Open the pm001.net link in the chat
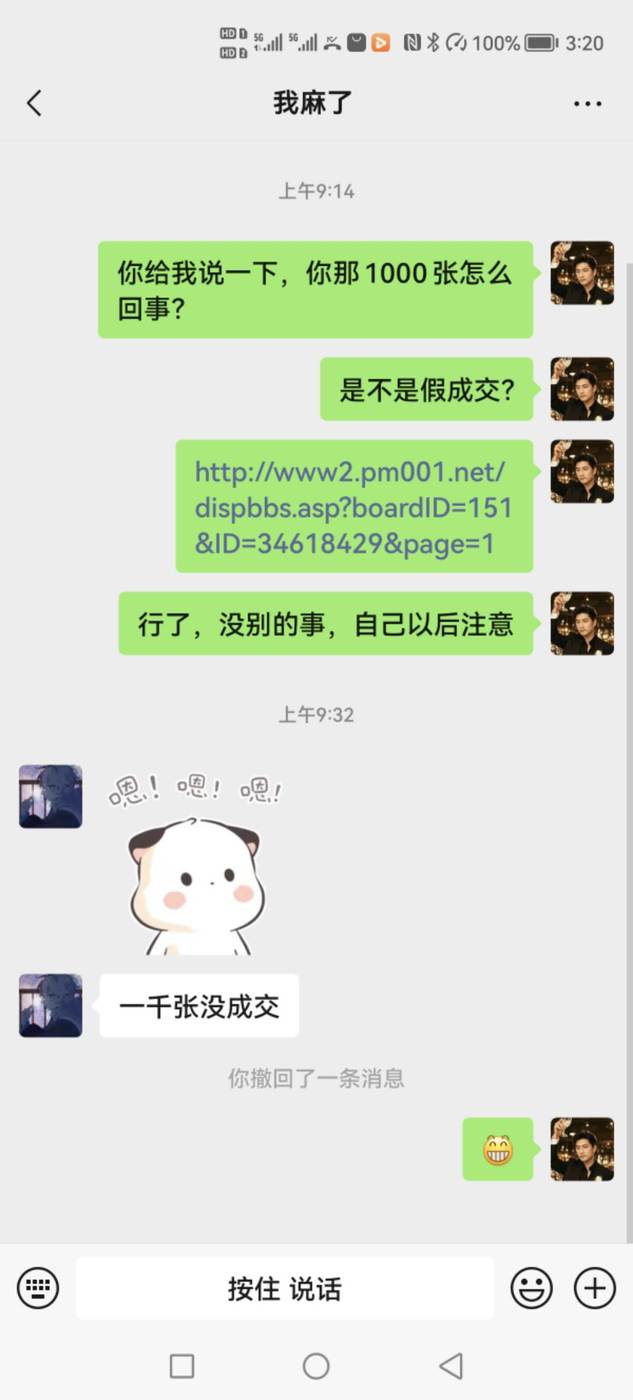633x1400 pixels. [353, 507]
